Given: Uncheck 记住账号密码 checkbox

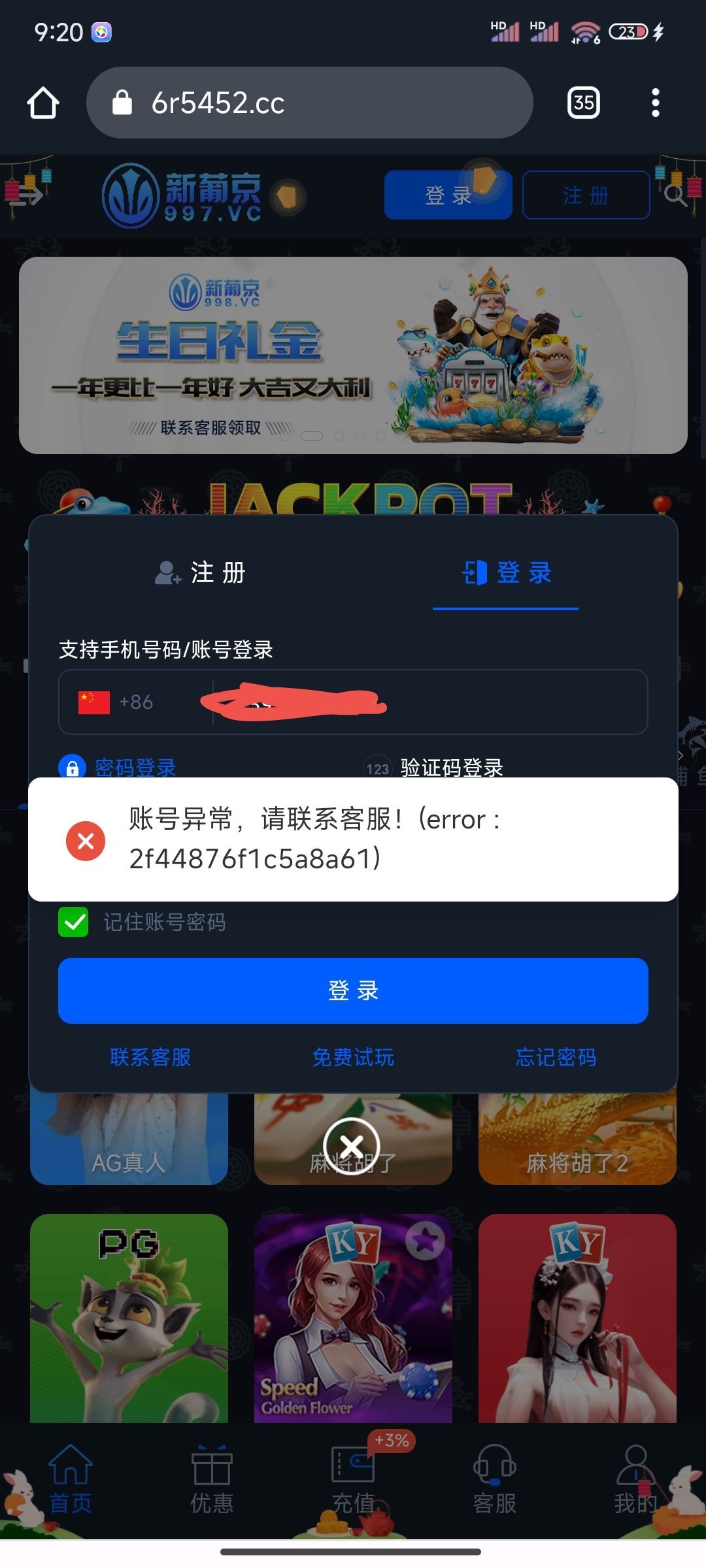Looking at the screenshot, I should pos(73,922).
